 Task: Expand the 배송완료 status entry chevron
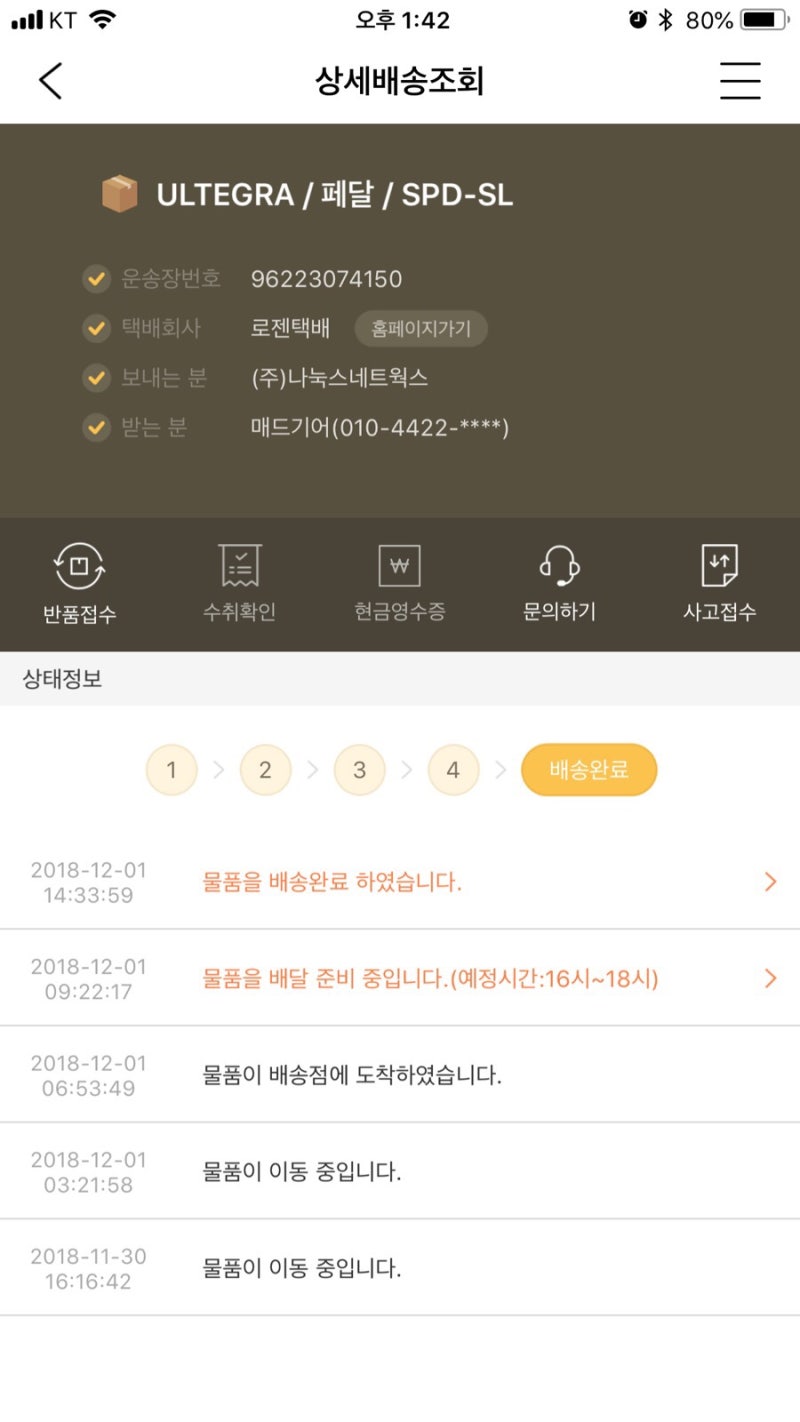[x=769, y=881]
